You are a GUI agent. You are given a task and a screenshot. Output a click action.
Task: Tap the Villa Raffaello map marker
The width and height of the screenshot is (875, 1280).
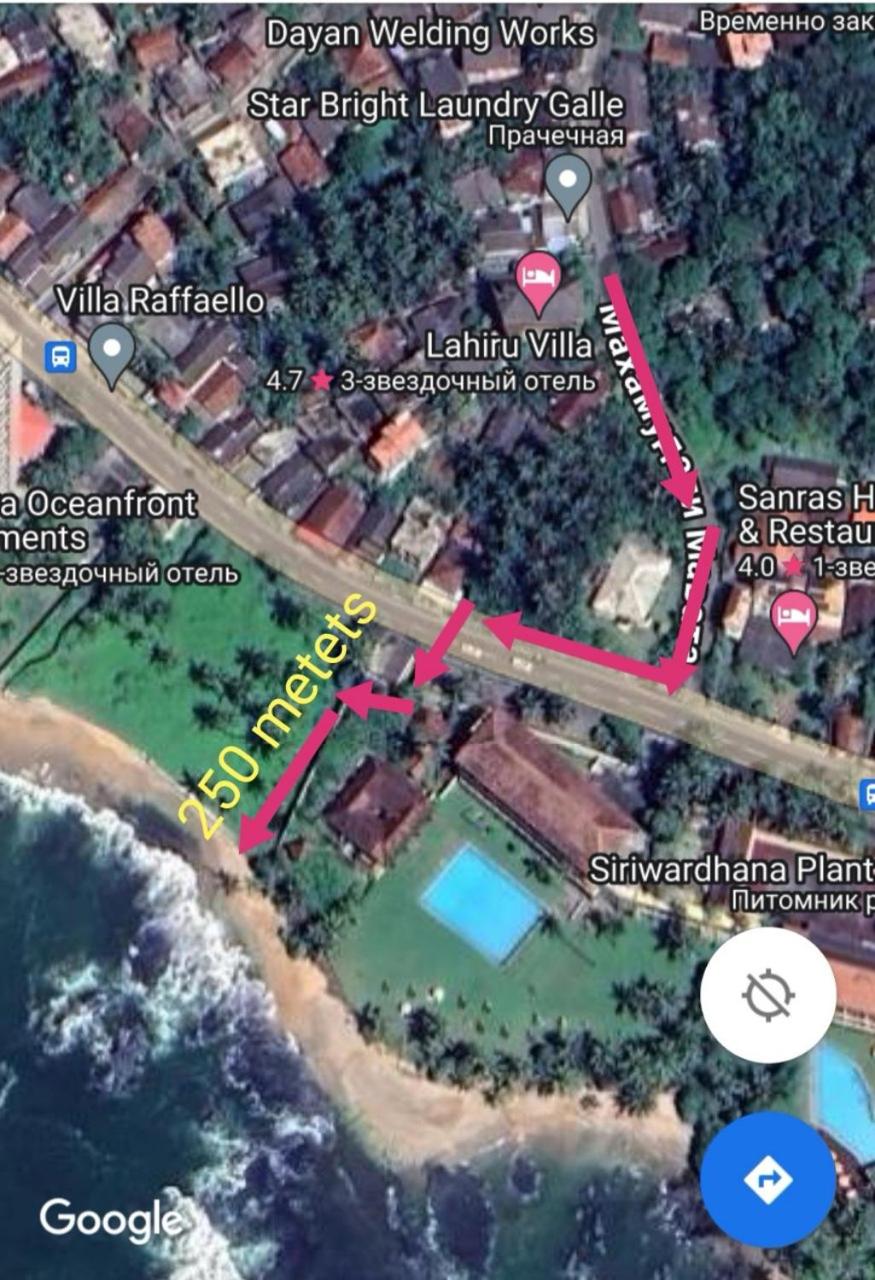coord(112,351)
